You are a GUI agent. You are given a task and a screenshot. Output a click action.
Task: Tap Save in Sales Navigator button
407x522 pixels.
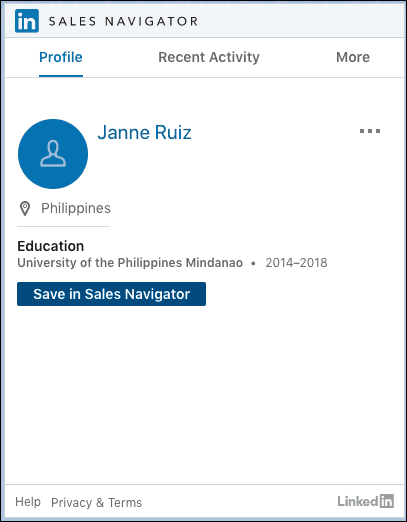[111, 294]
